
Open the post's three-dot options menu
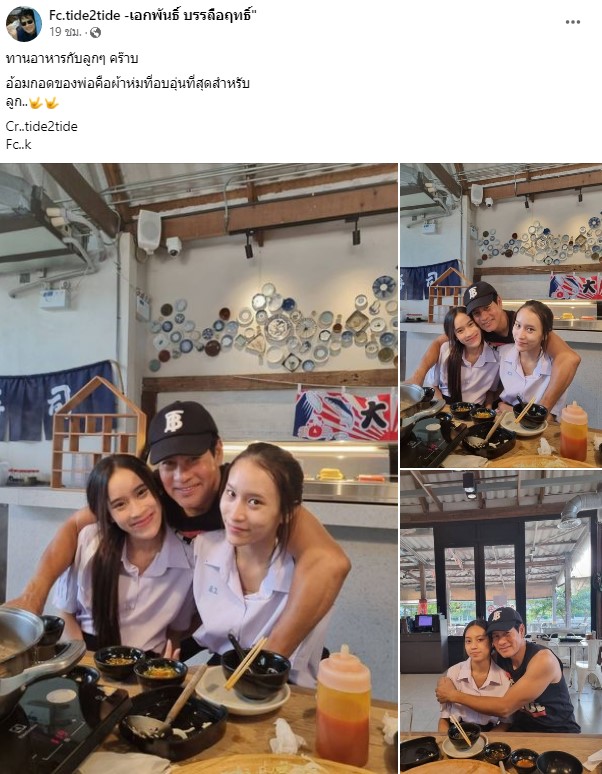click(x=572, y=21)
